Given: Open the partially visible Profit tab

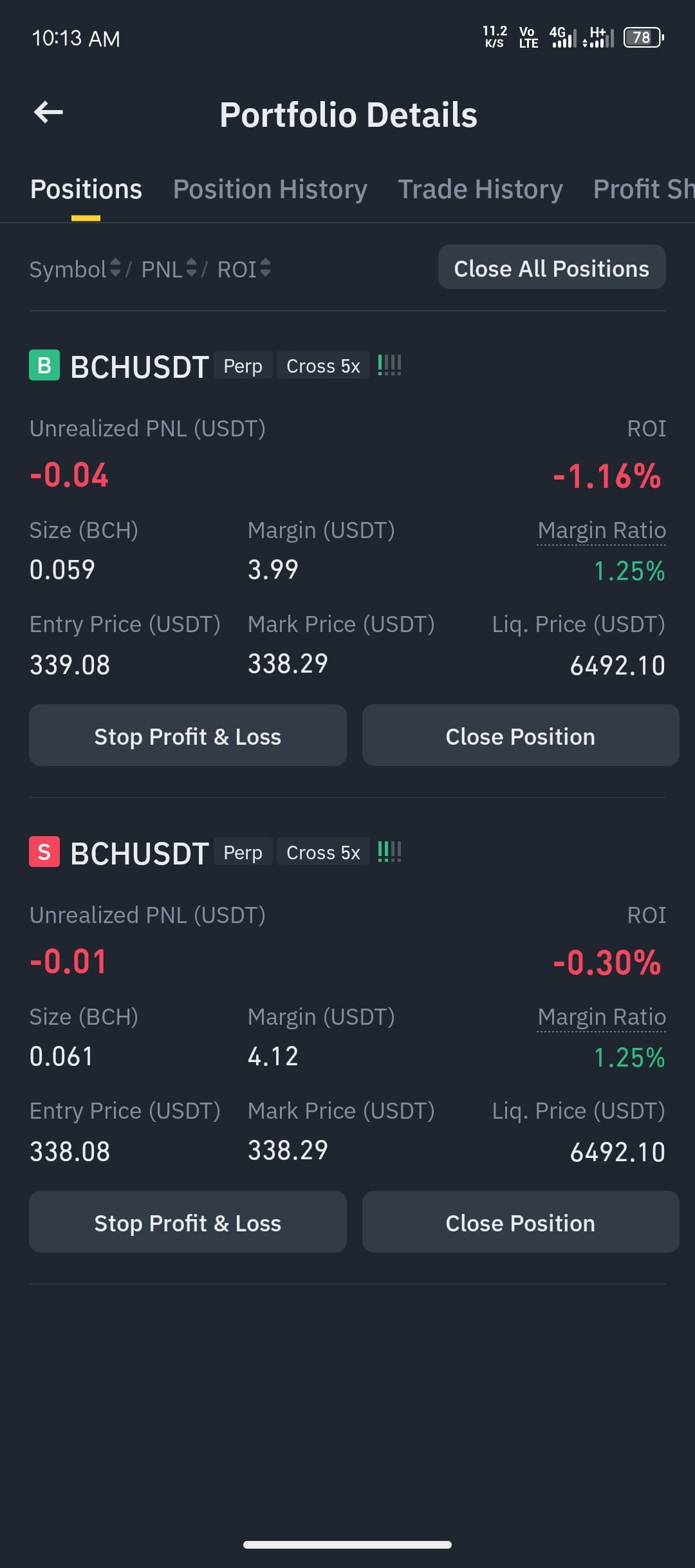Looking at the screenshot, I should click(x=644, y=189).
